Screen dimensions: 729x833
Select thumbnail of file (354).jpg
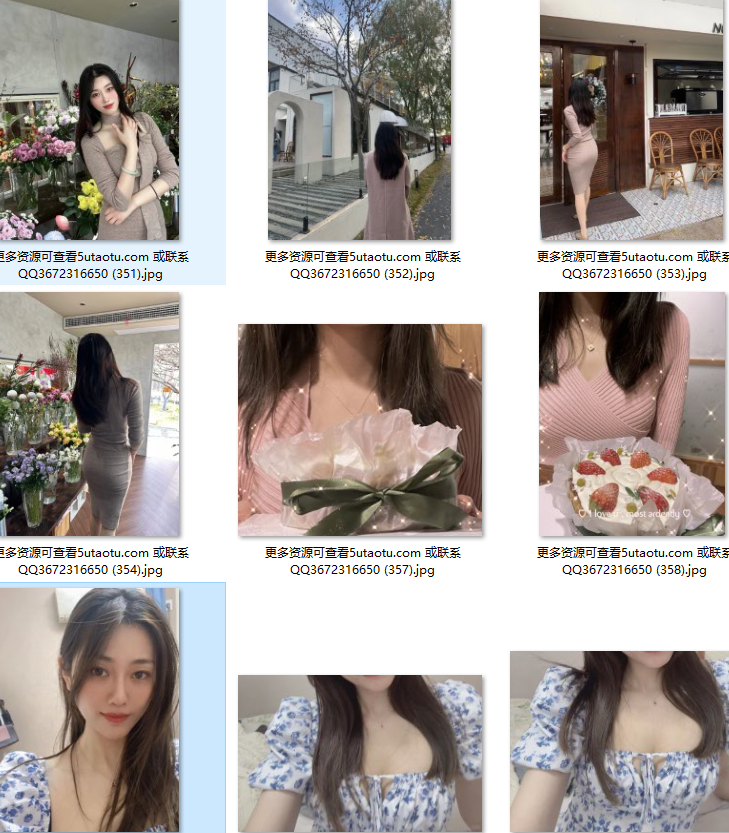(x=90, y=414)
